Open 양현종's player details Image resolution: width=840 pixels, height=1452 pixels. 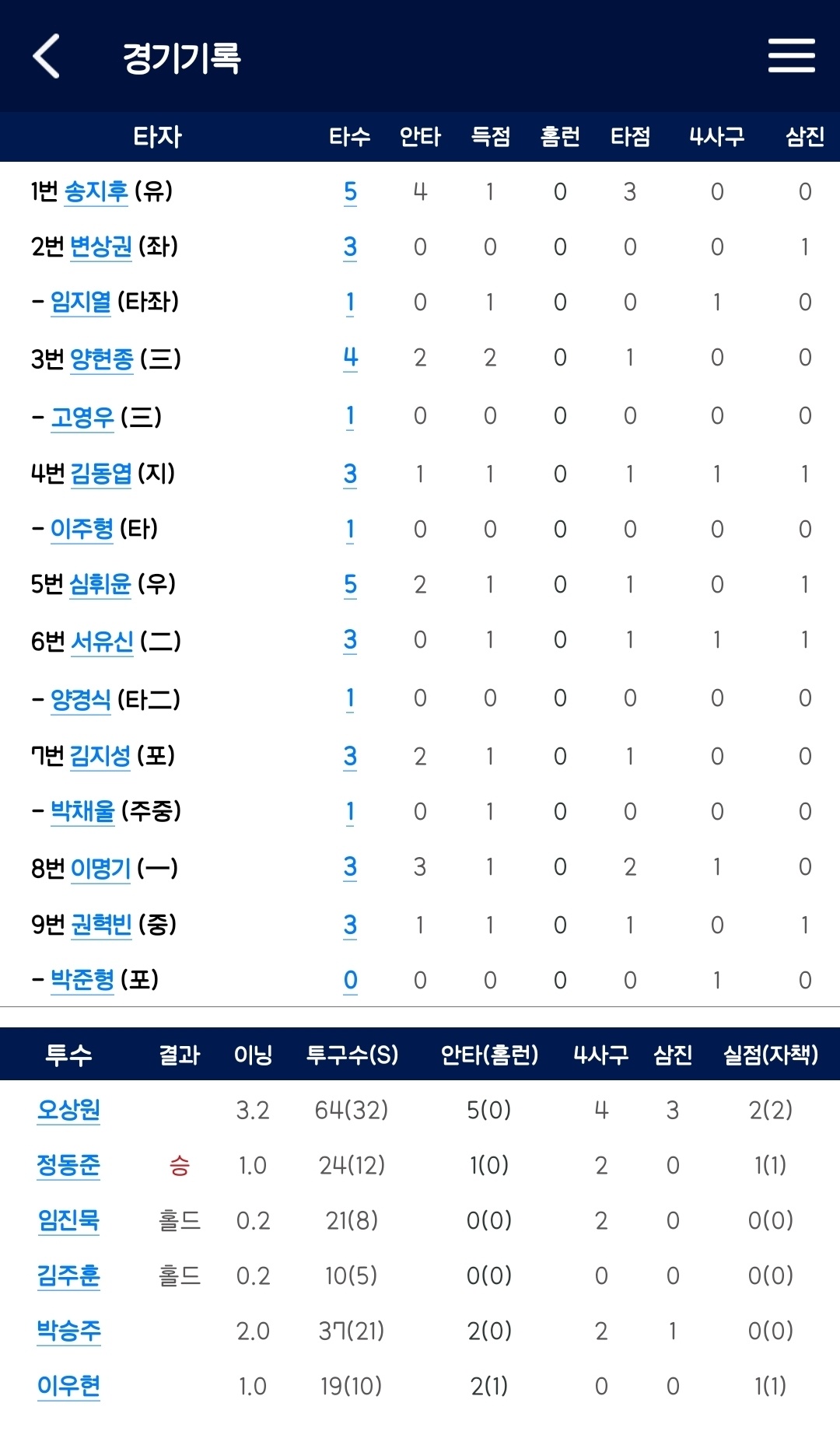(102, 359)
